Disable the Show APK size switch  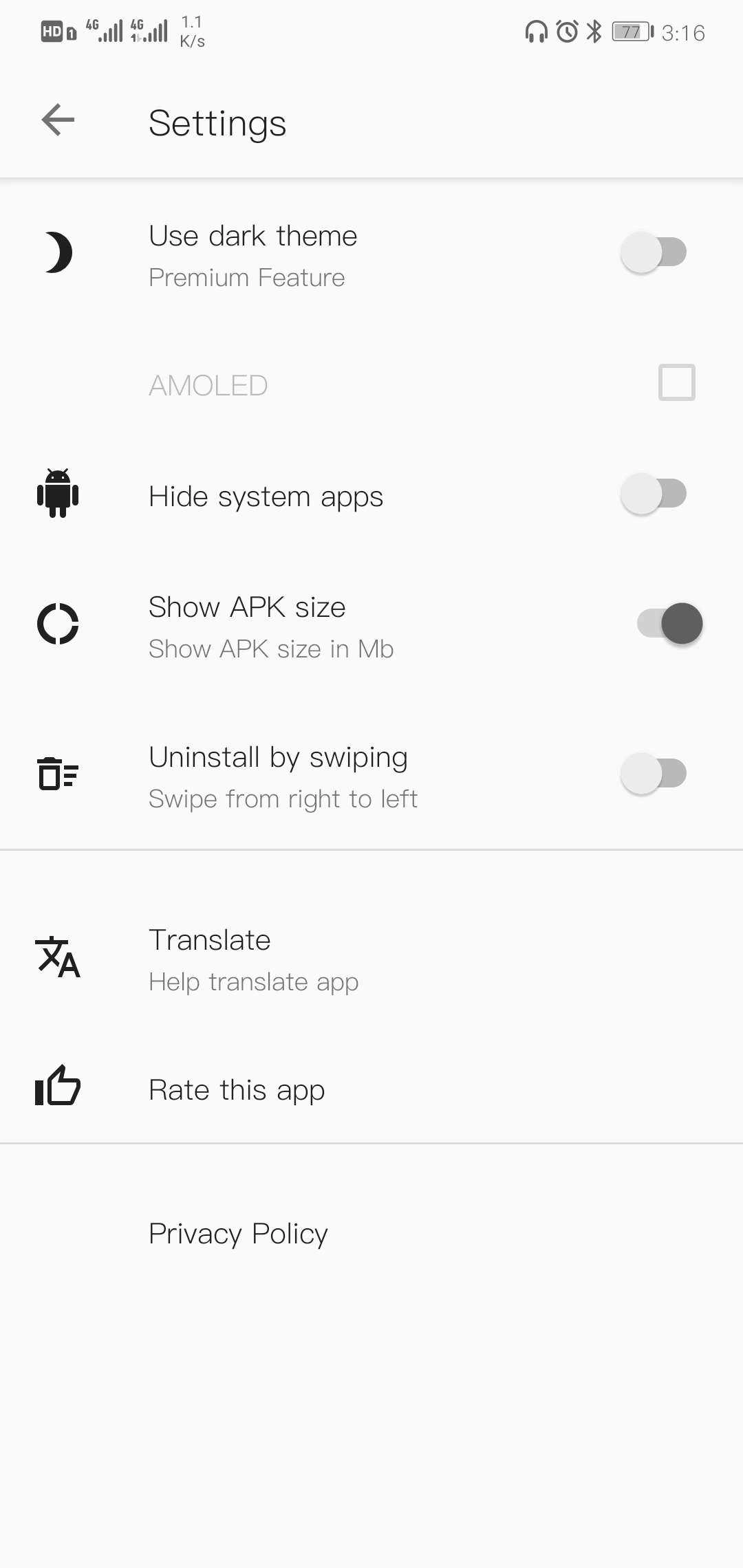pos(669,624)
